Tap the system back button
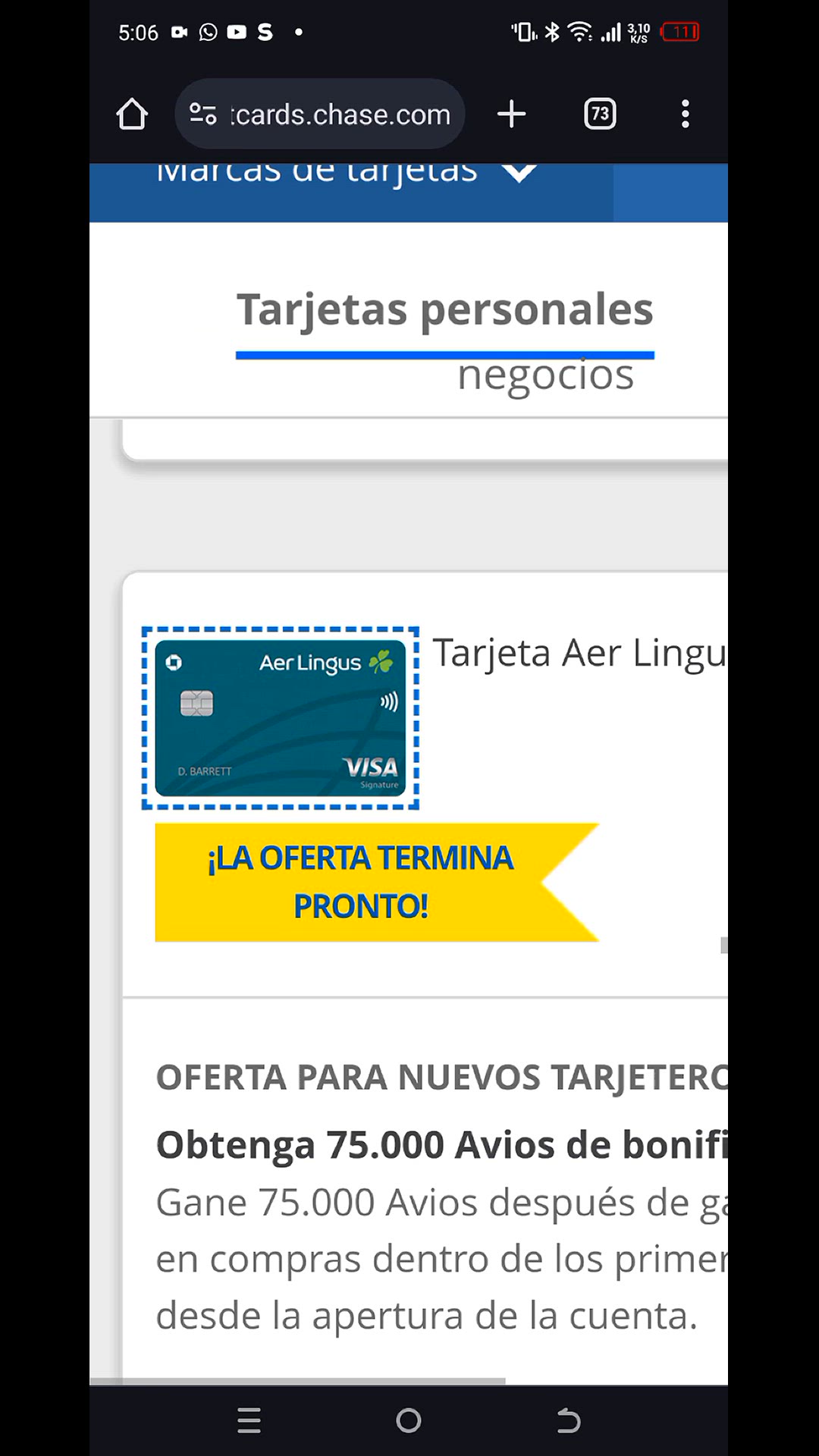The width and height of the screenshot is (819, 1456). 569,1420
